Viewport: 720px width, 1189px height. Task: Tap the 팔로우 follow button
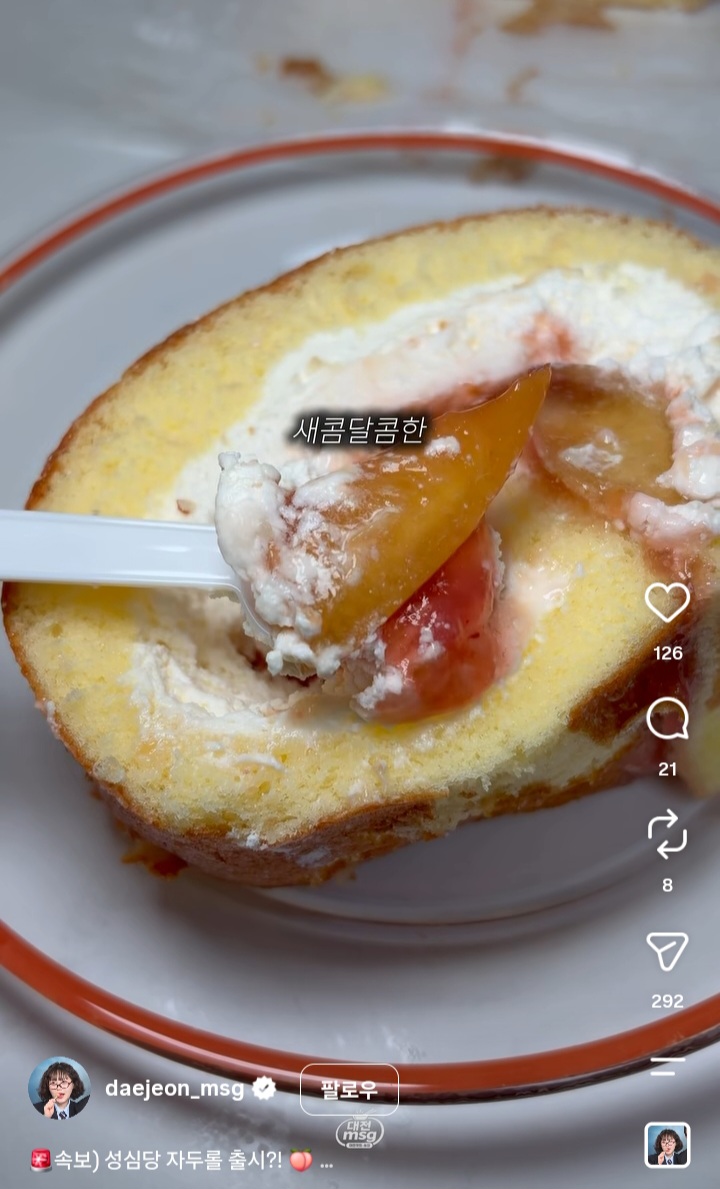coord(349,1090)
